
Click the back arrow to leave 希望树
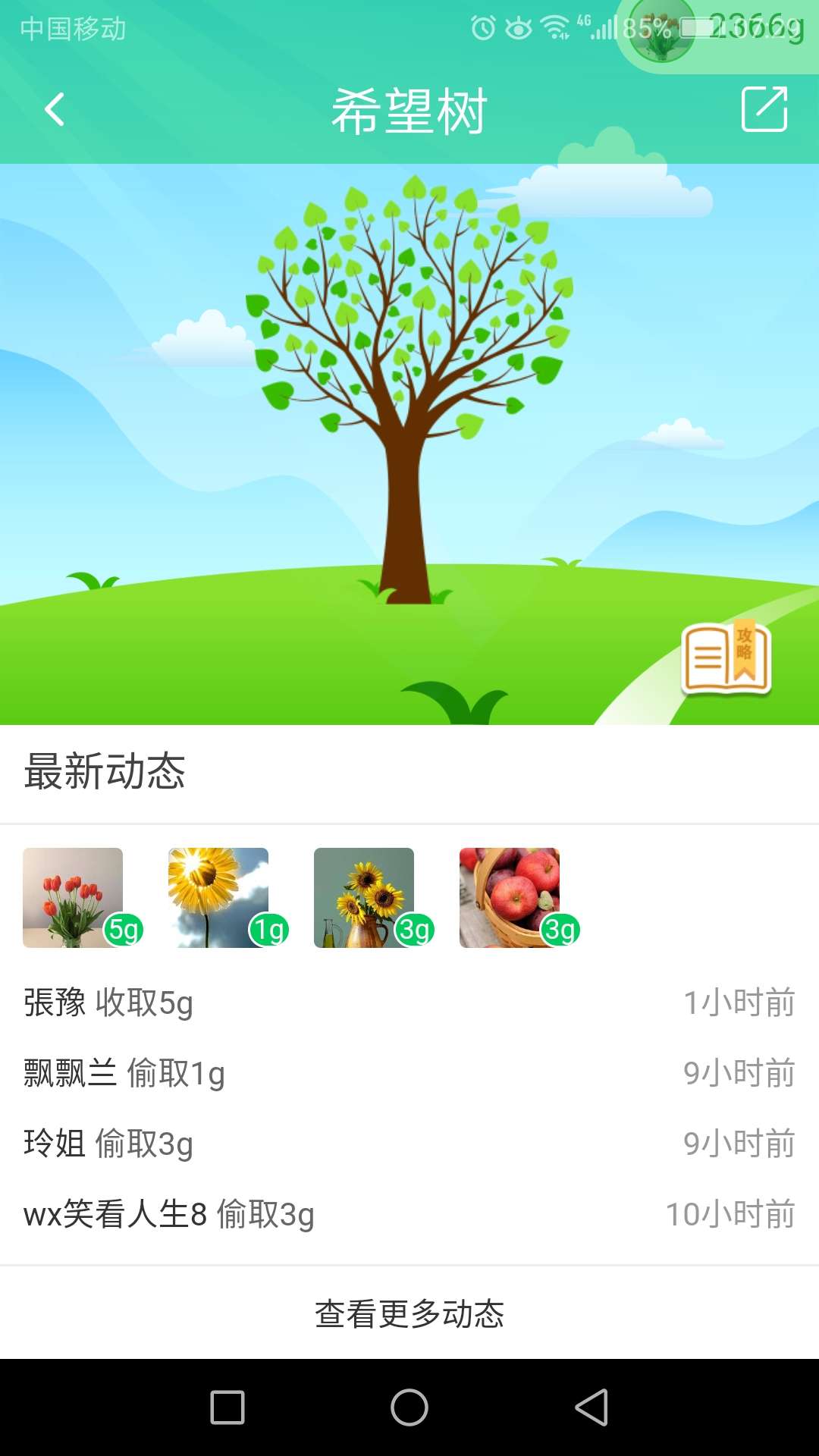click(53, 108)
